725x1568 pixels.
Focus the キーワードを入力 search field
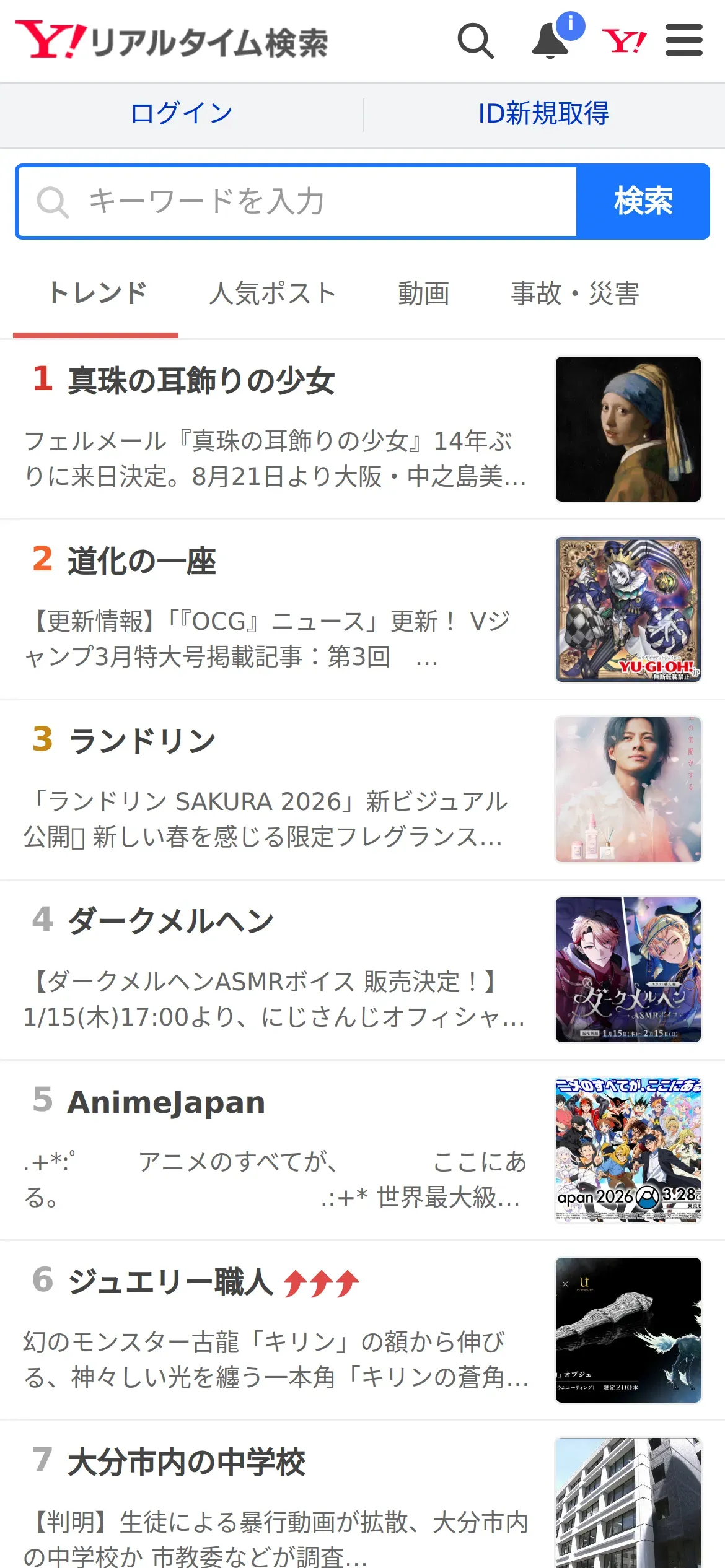pos(297,202)
